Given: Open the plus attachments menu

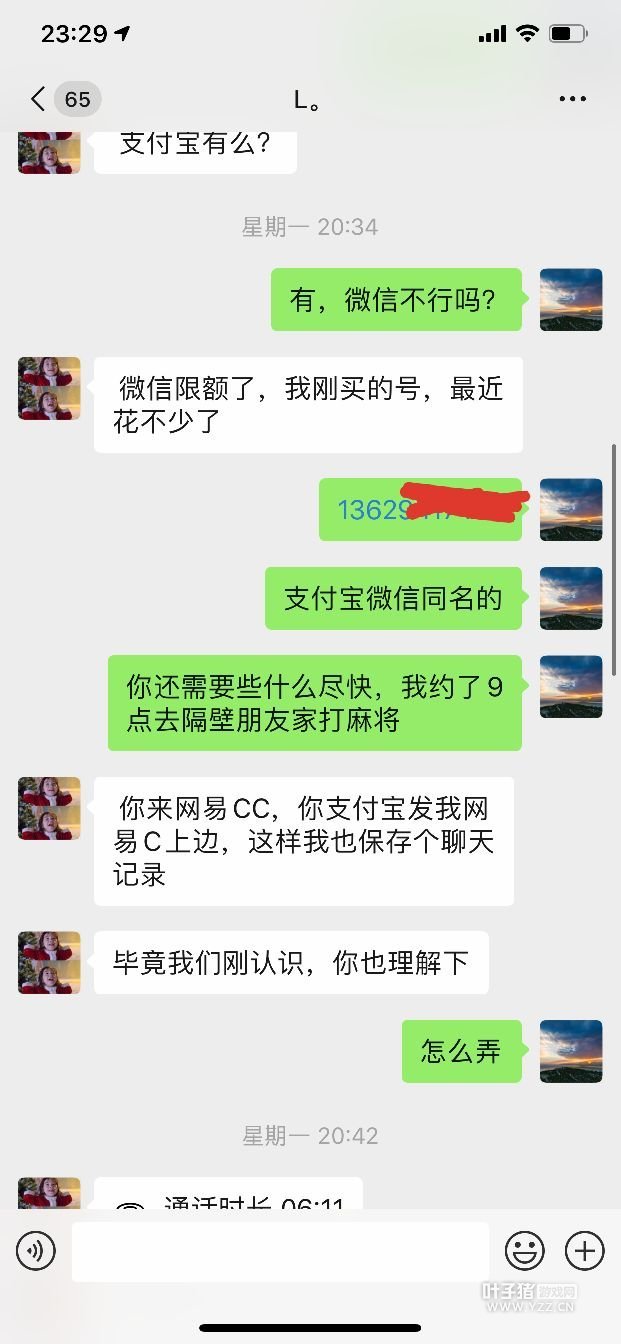Looking at the screenshot, I should point(585,1250).
